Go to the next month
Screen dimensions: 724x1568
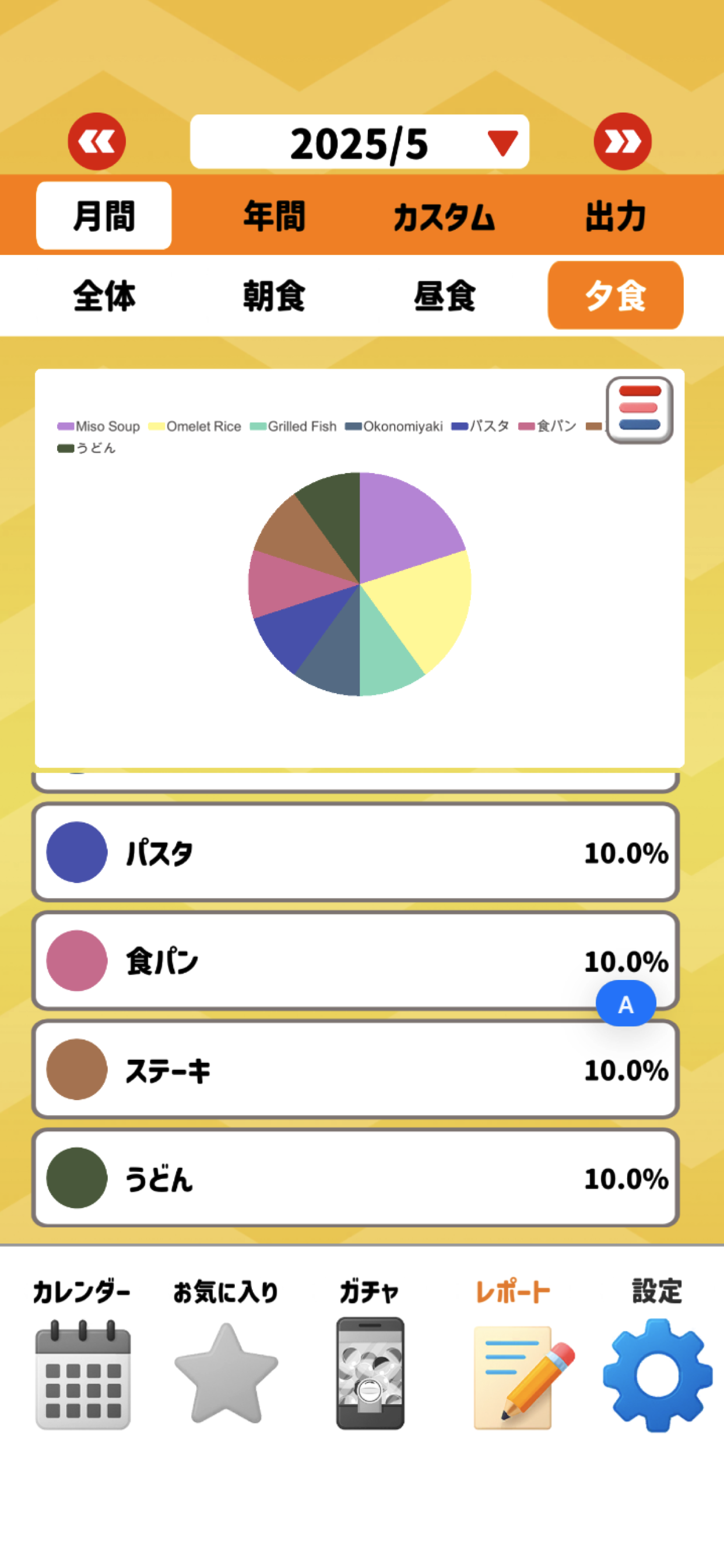622,141
